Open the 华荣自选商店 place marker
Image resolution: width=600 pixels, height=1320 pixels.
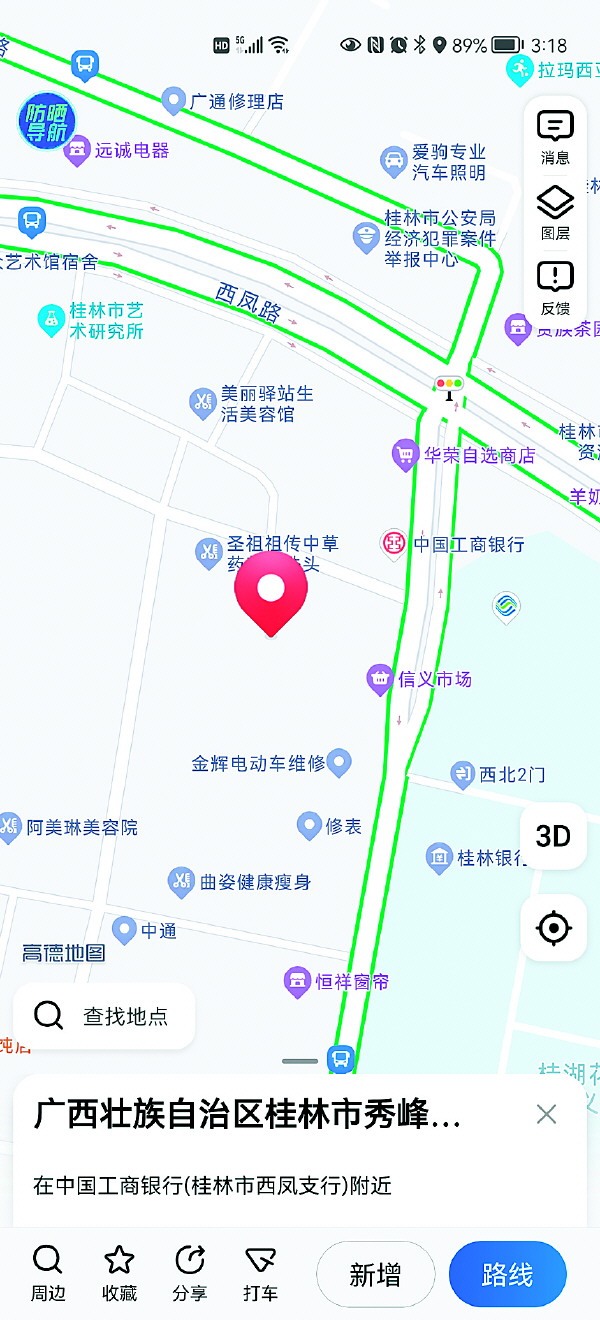coord(405,455)
